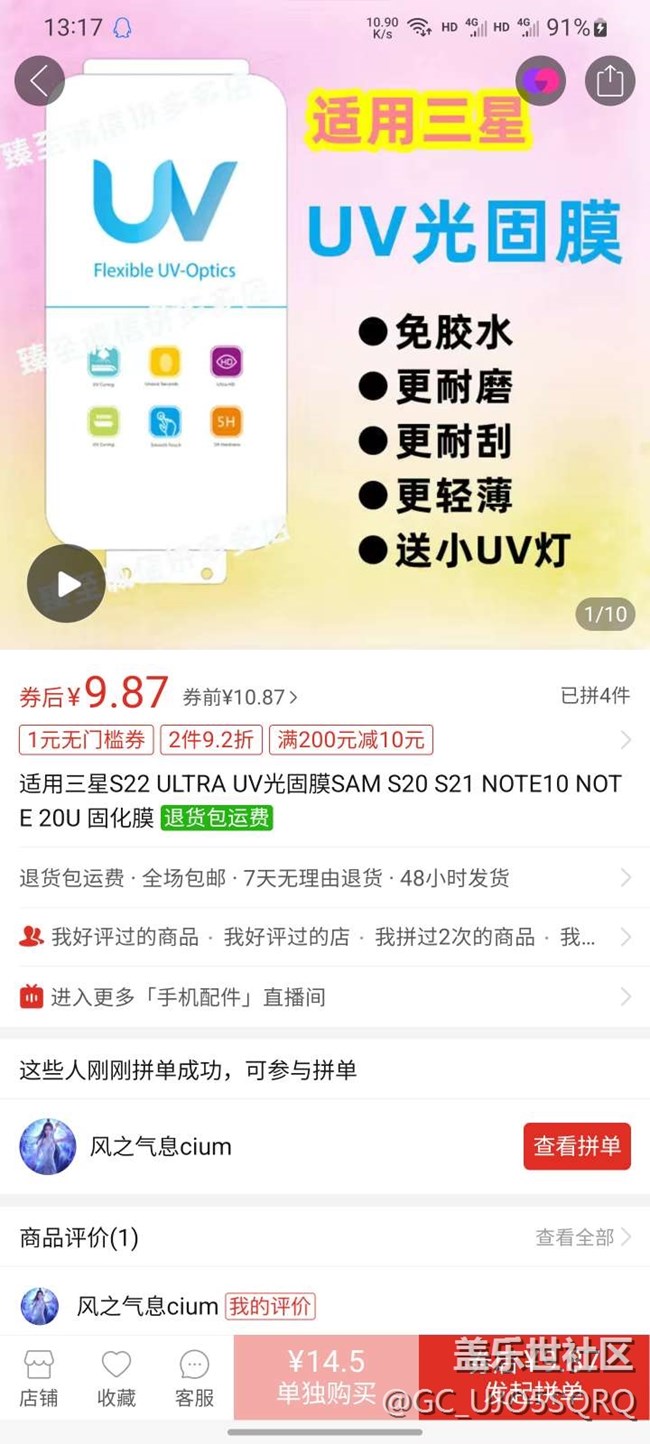This screenshot has height=1444, width=650.
Task: Add this item to 收藏 favorites
Action: pyautogui.click(x=116, y=1379)
